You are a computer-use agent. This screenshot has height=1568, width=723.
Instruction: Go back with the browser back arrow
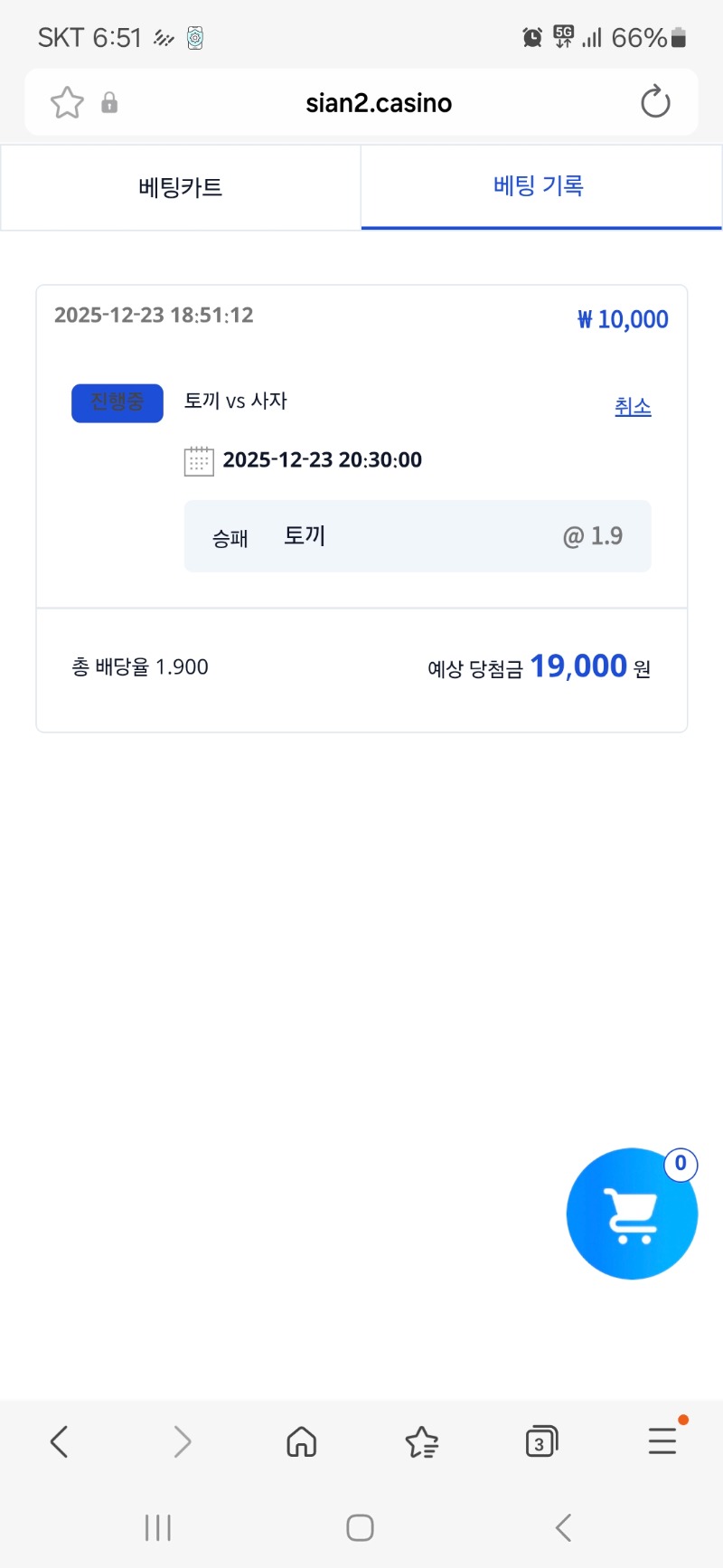click(60, 1441)
